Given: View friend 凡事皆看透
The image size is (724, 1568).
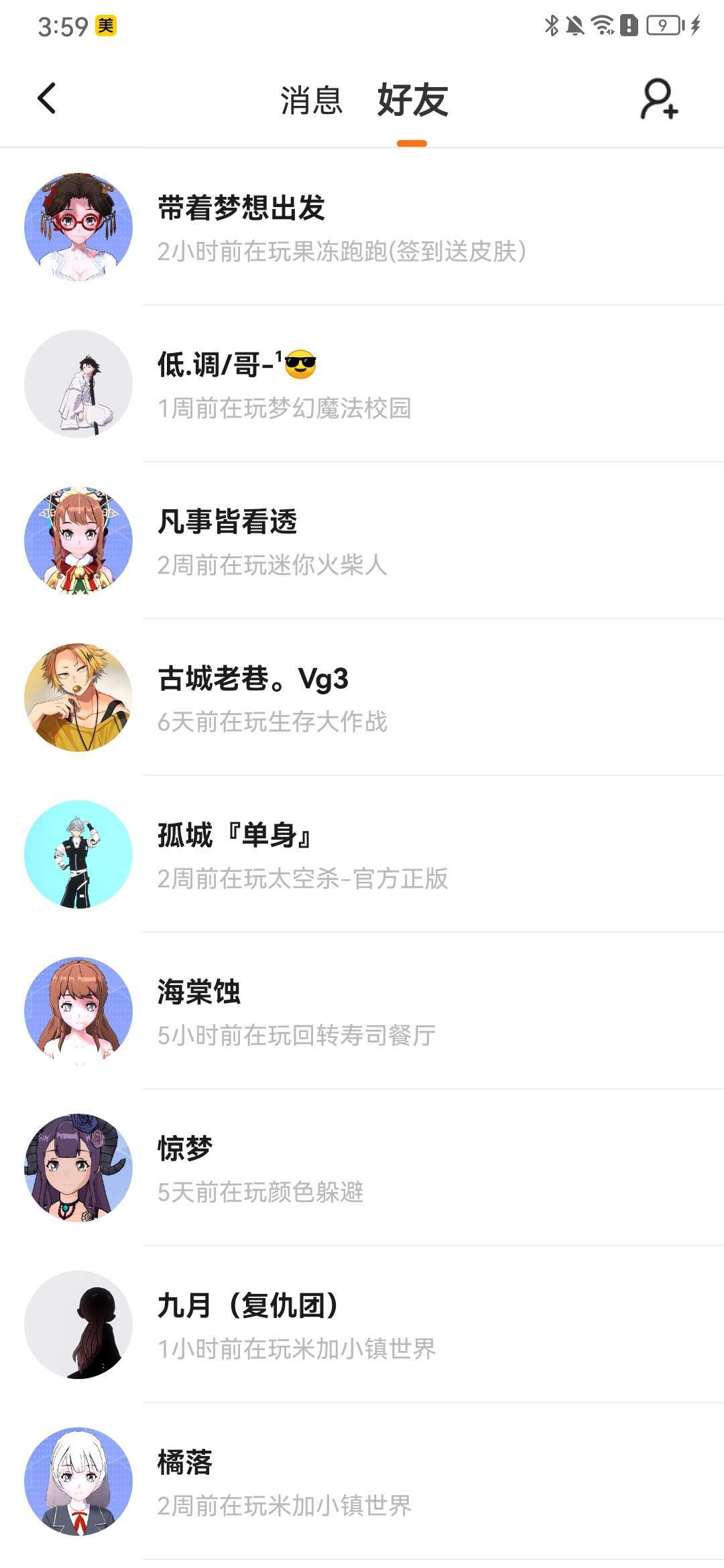Looking at the screenshot, I should tap(362, 541).
